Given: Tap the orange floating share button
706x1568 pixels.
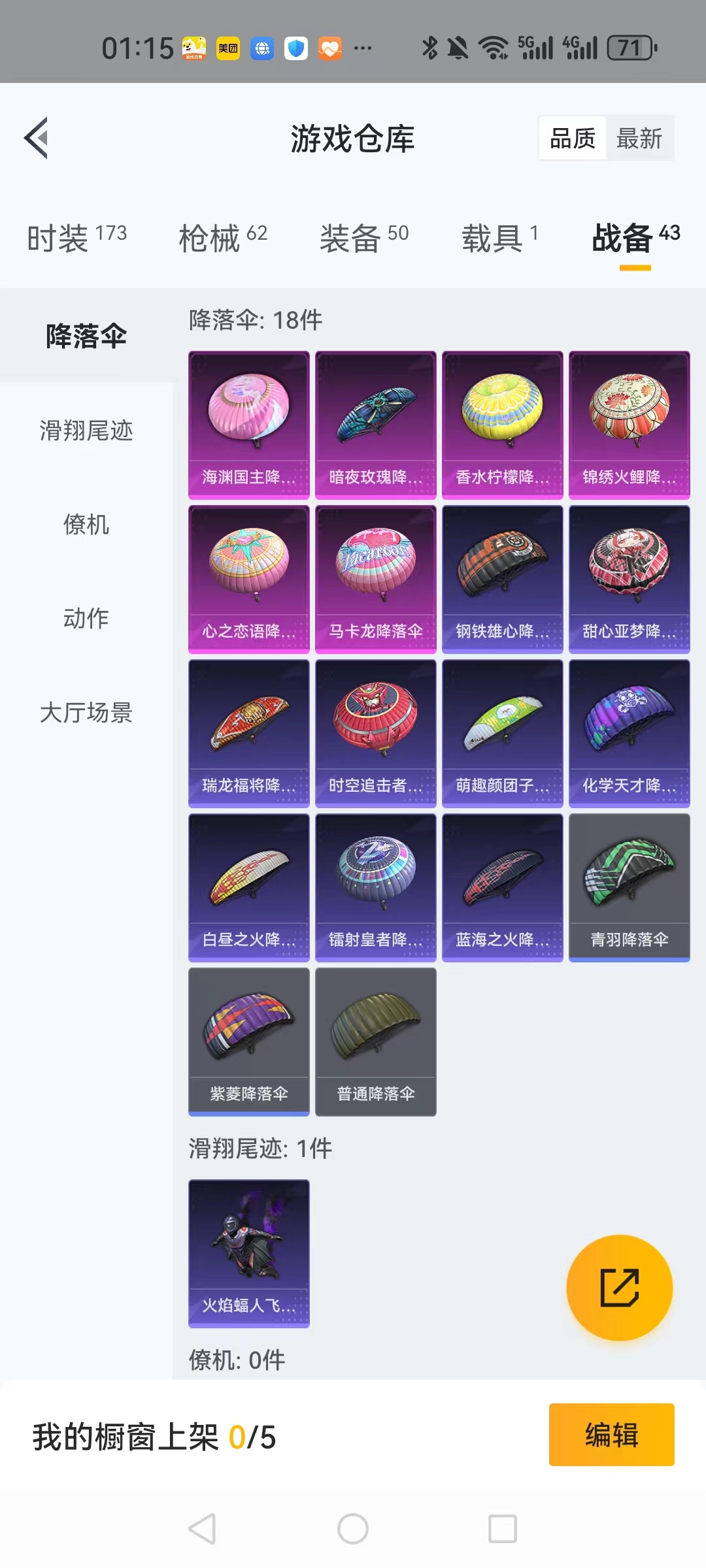Looking at the screenshot, I should tap(619, 1288).
